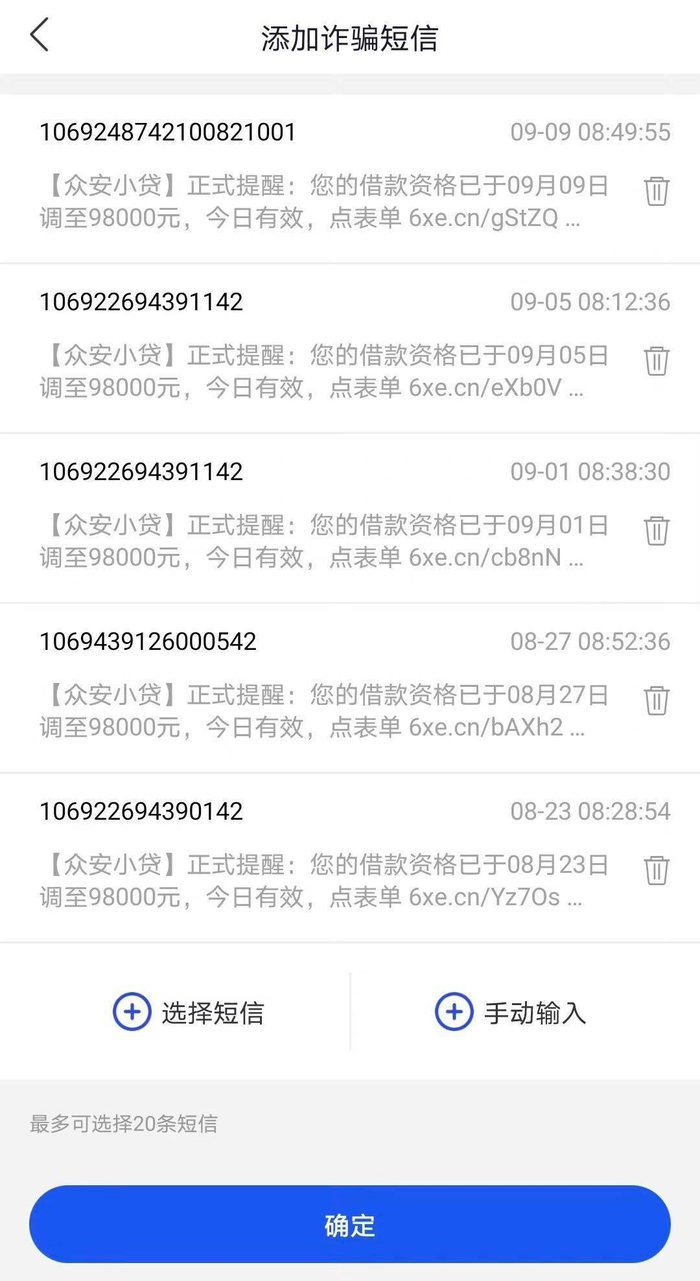Delete the 09-05 08:12:36 message
Image resolution: width=700 pixels, height=1281 pixels.
point(656,360)
